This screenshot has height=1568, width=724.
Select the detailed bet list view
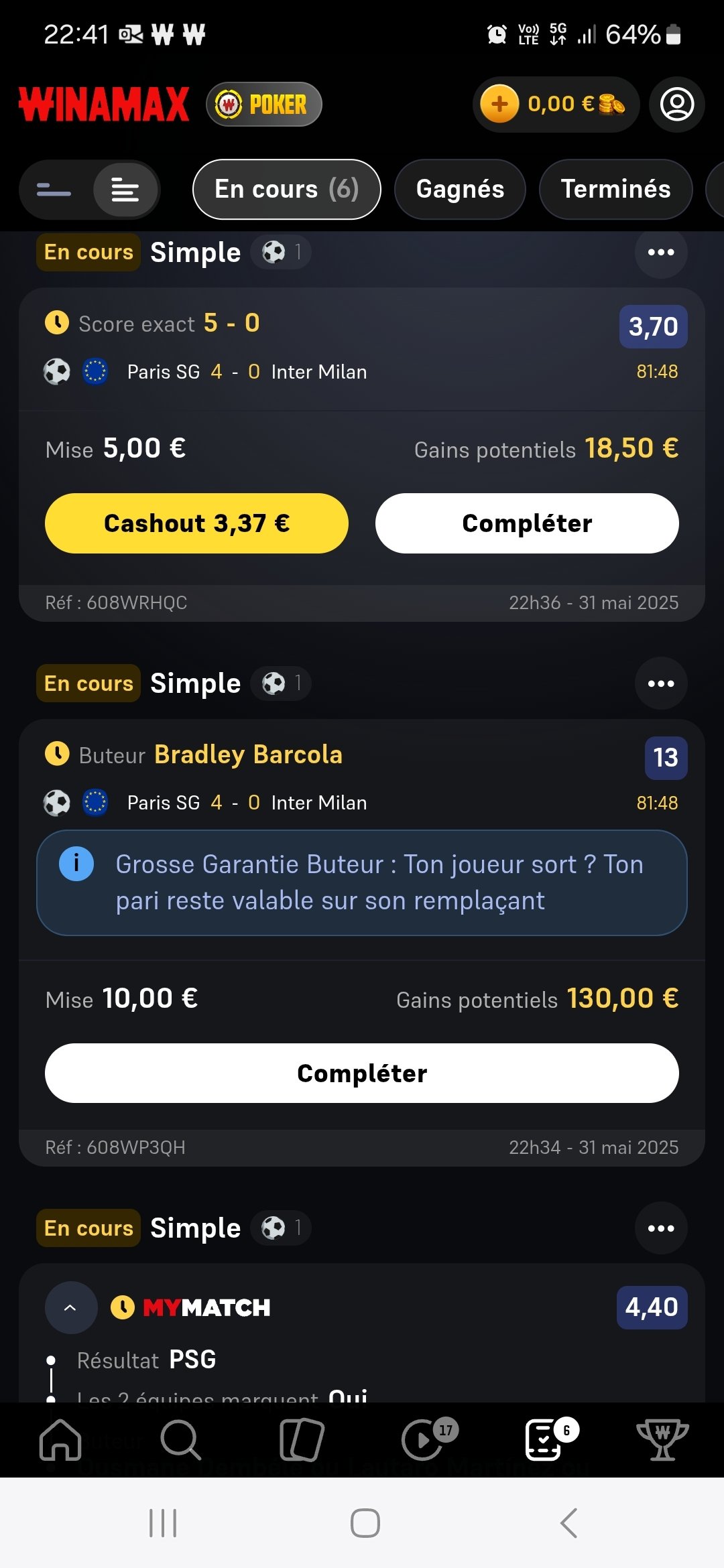click(125, 190)
